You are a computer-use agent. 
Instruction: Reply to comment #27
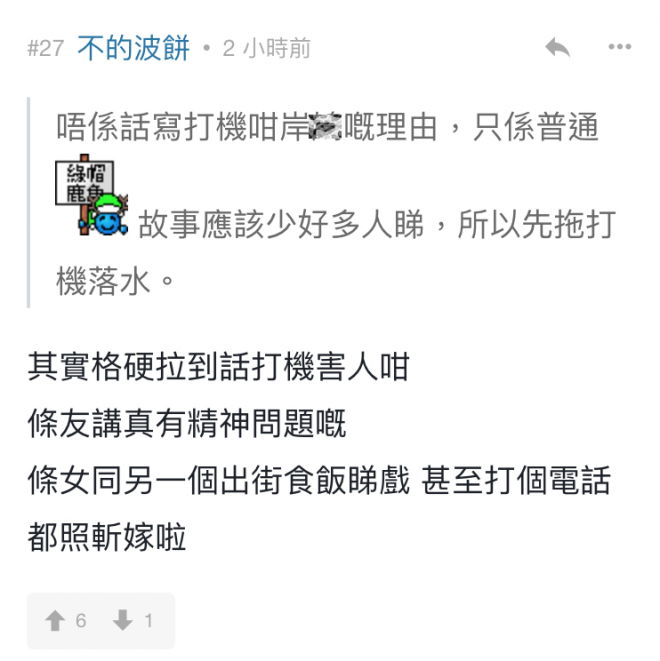557,47
